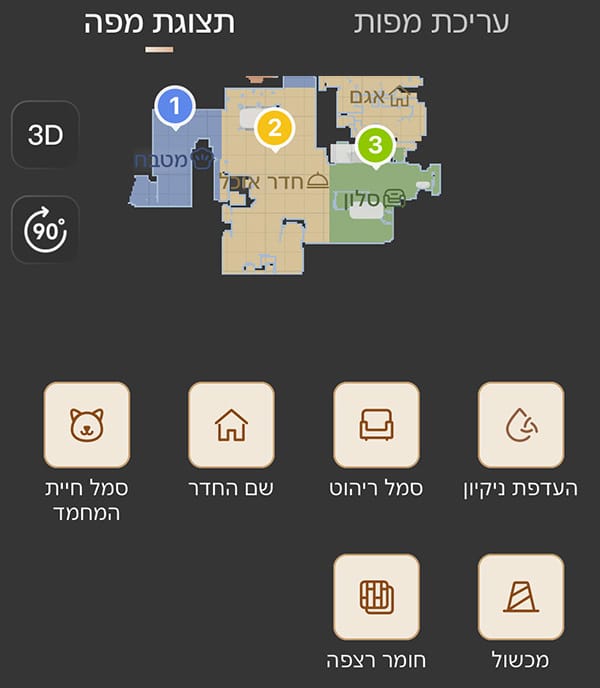600x688 pixels.
Task: Open חומר רצפה floor material option
Action: [x=376, y=597]
